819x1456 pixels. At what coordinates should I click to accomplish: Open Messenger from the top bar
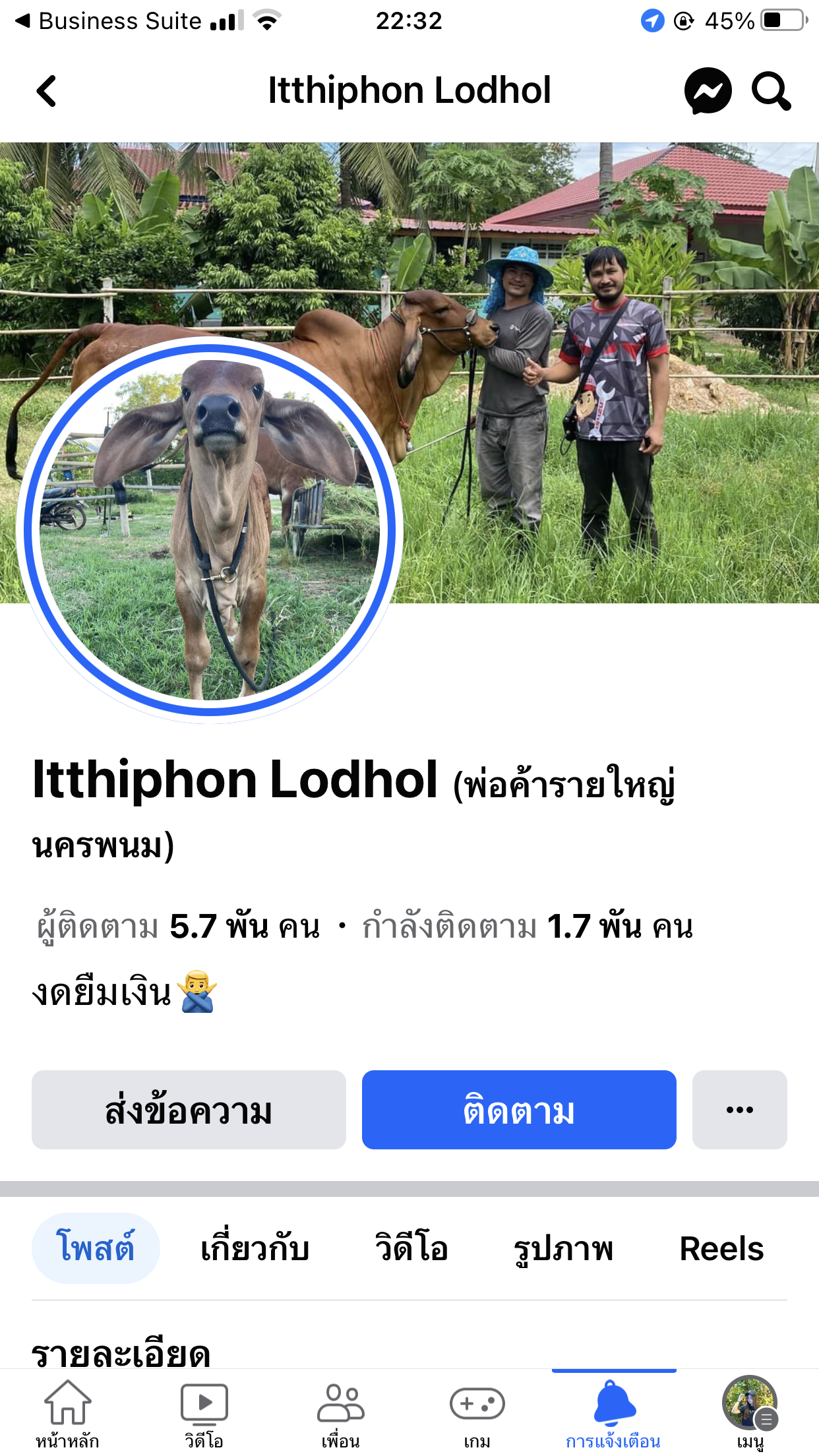[708, 91]
